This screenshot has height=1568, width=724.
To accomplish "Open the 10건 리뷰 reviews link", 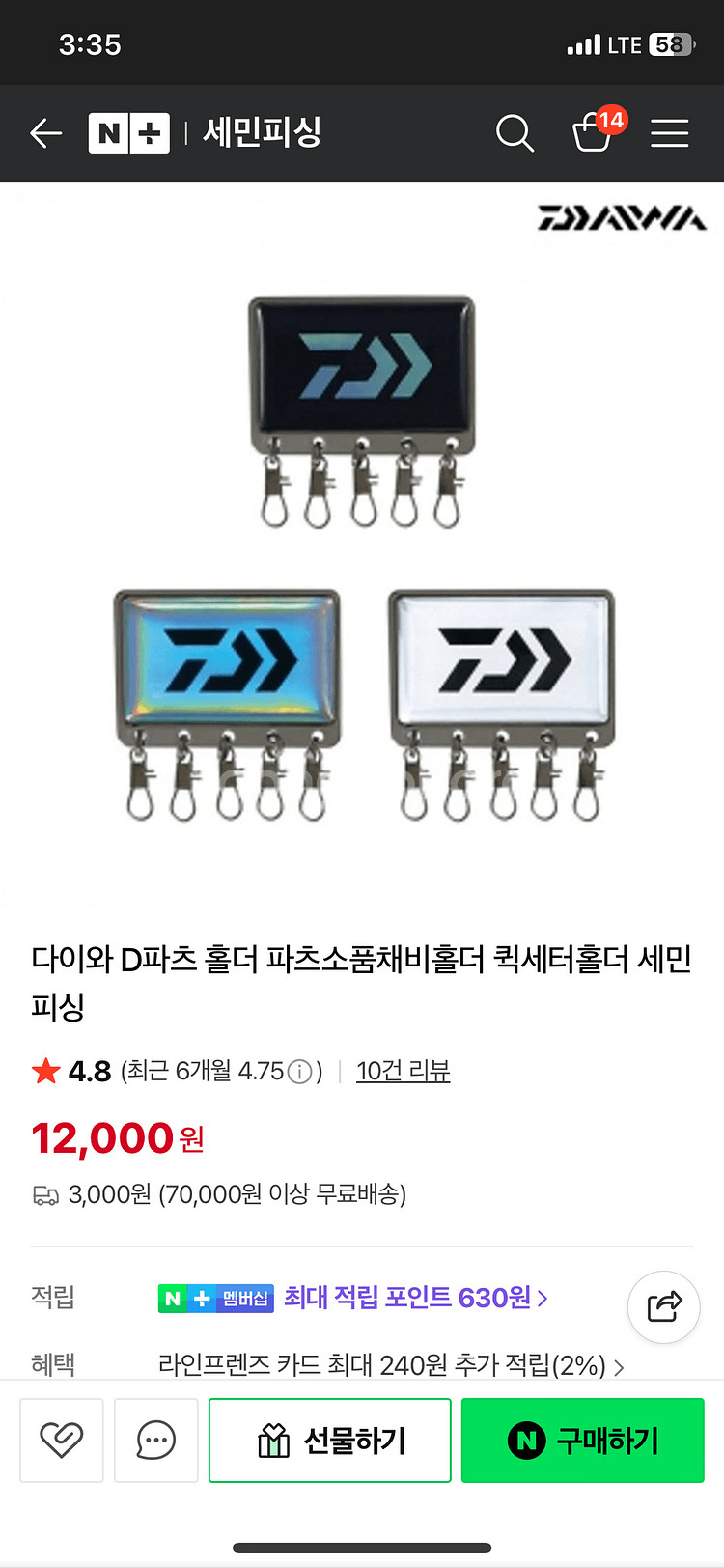I will [x=404, y=1071].
